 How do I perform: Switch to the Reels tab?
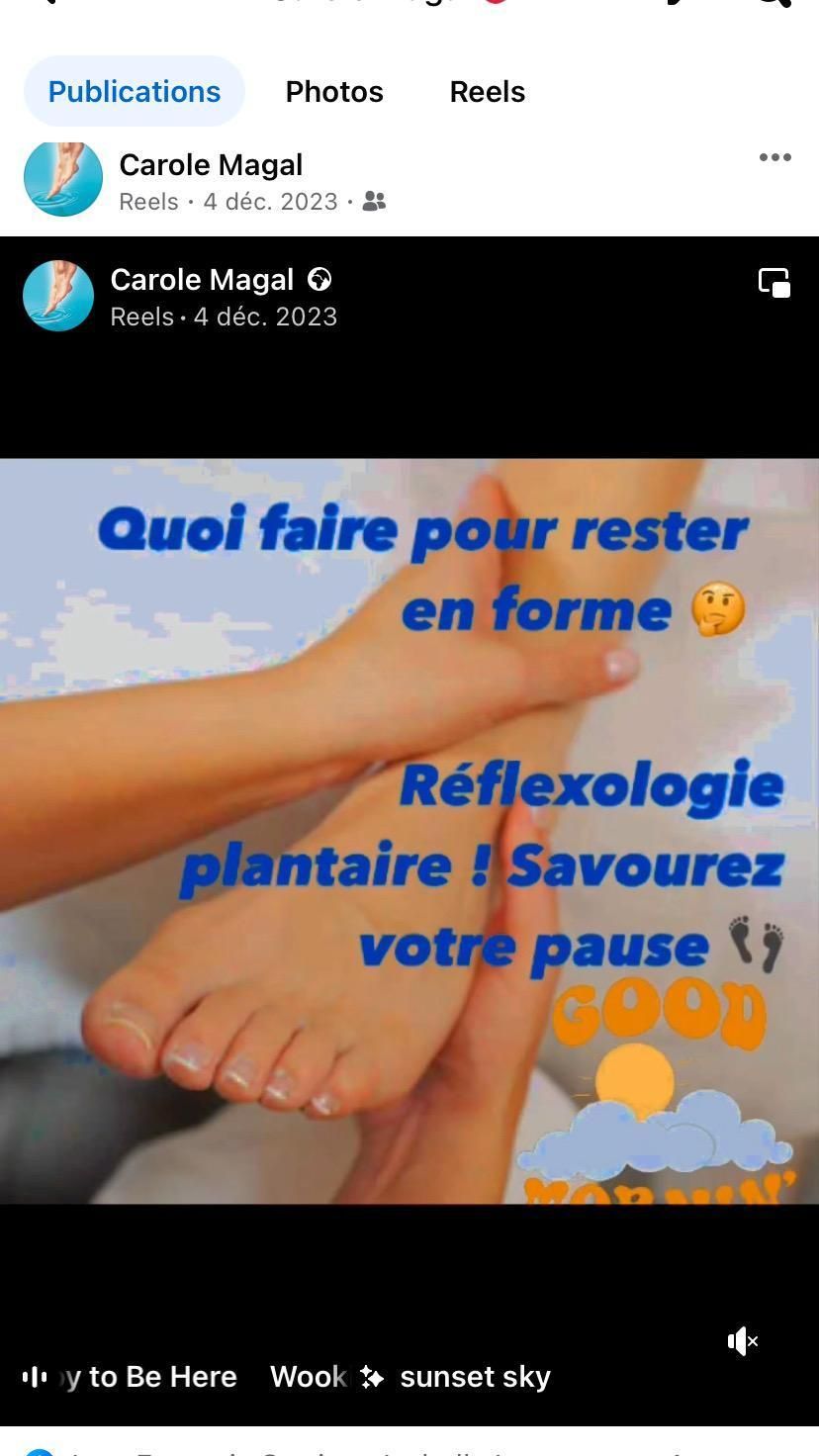[x=487, y=92]
